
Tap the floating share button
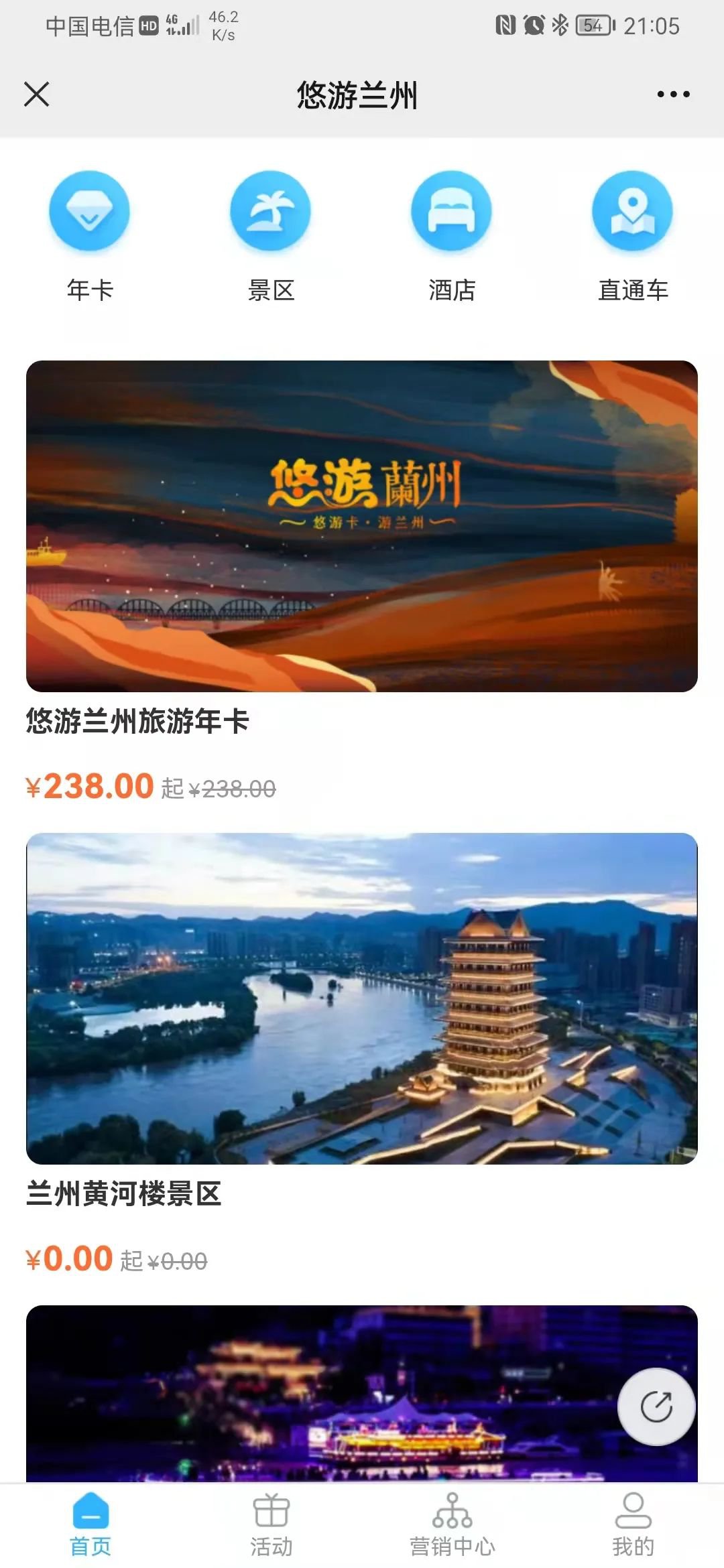[656, 1406]
